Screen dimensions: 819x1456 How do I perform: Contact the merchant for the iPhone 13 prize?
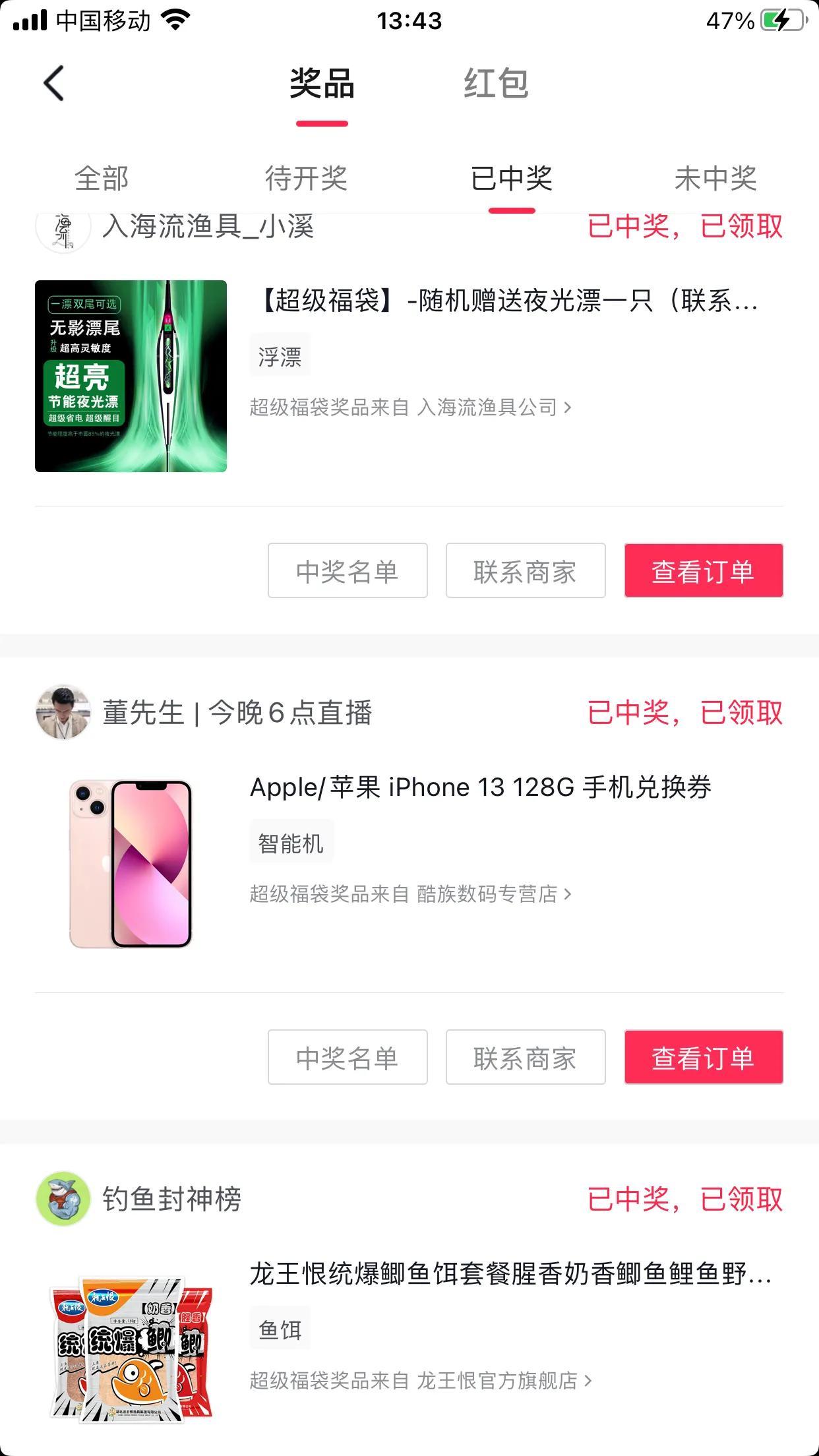click(526, 1057)
